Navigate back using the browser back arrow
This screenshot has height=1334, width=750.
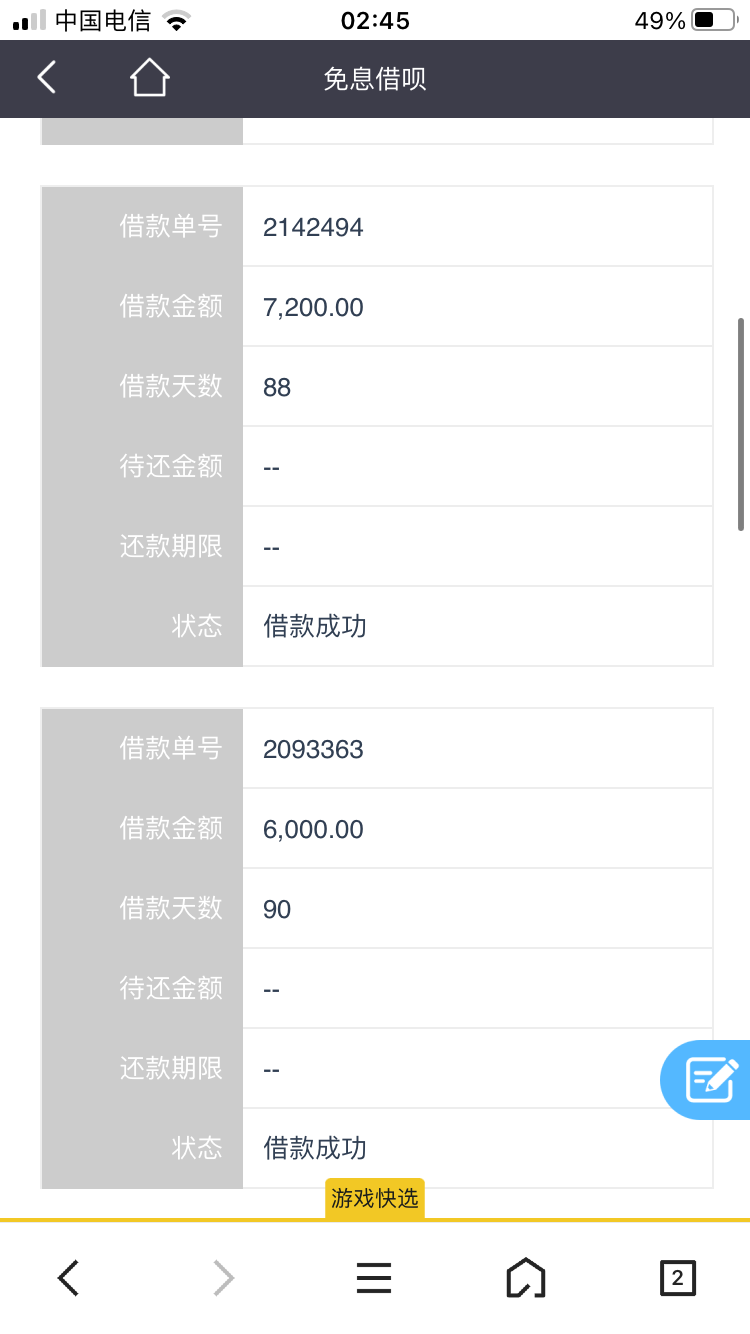point(68,1277)
